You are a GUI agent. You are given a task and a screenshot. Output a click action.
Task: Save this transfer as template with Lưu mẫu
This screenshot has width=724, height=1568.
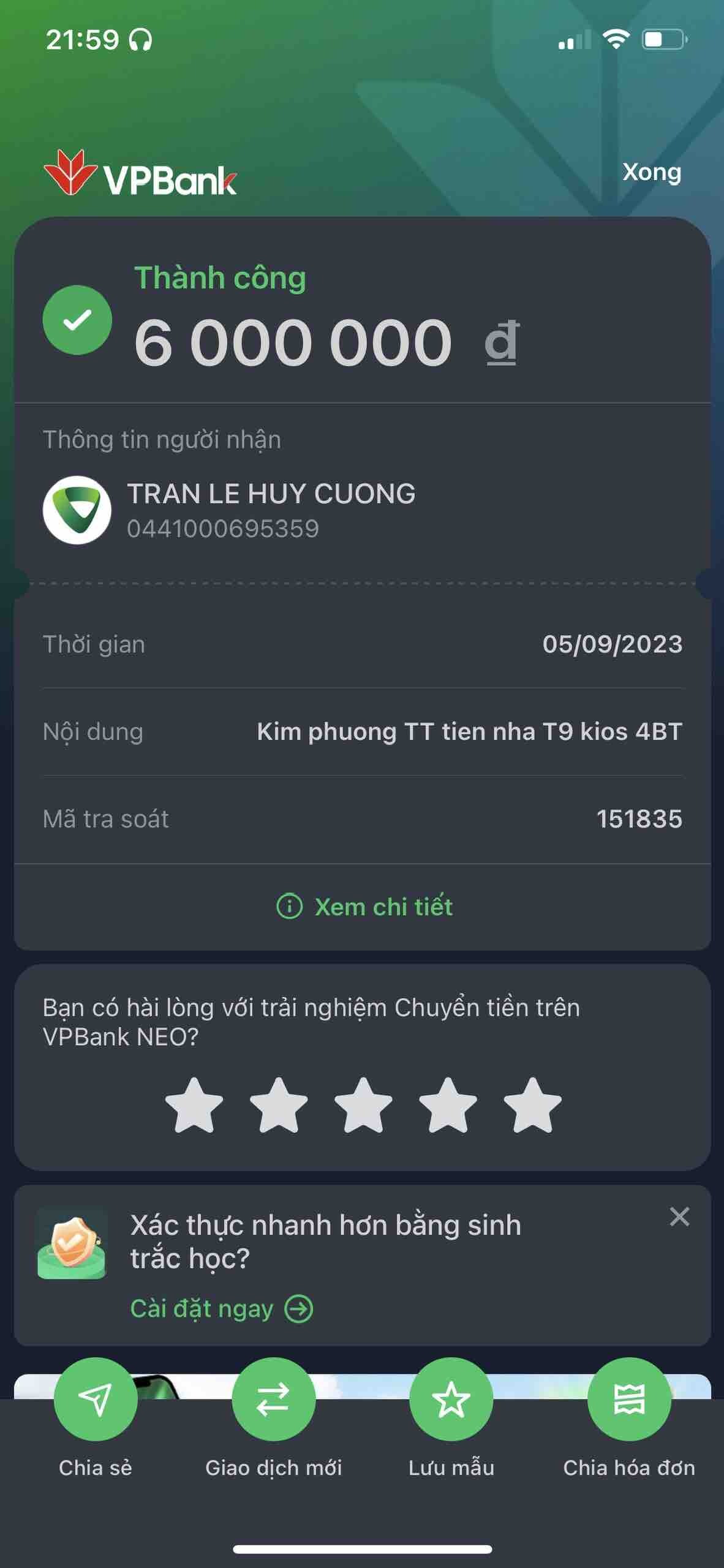click(451, 1400)
